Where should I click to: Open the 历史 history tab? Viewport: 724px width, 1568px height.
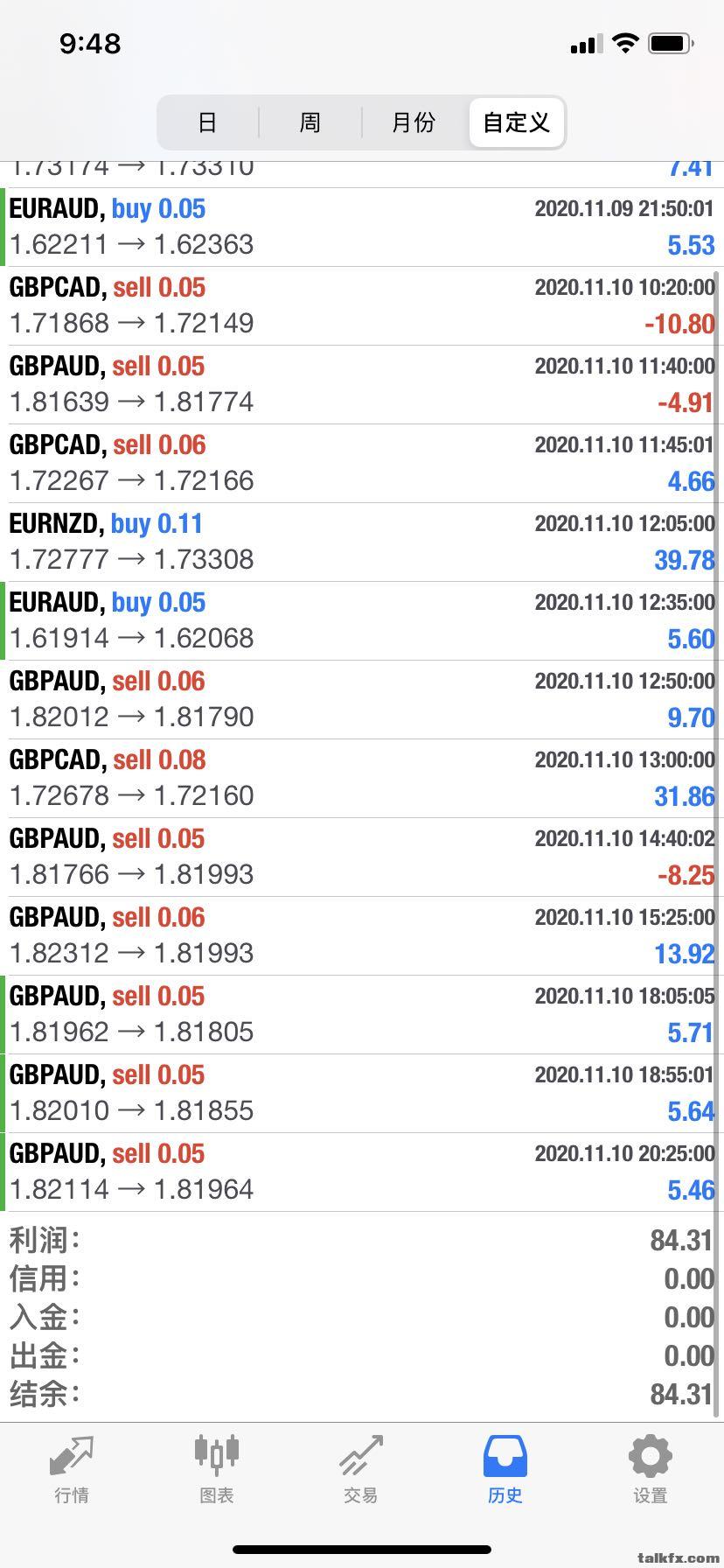[x=505, y=1470]
